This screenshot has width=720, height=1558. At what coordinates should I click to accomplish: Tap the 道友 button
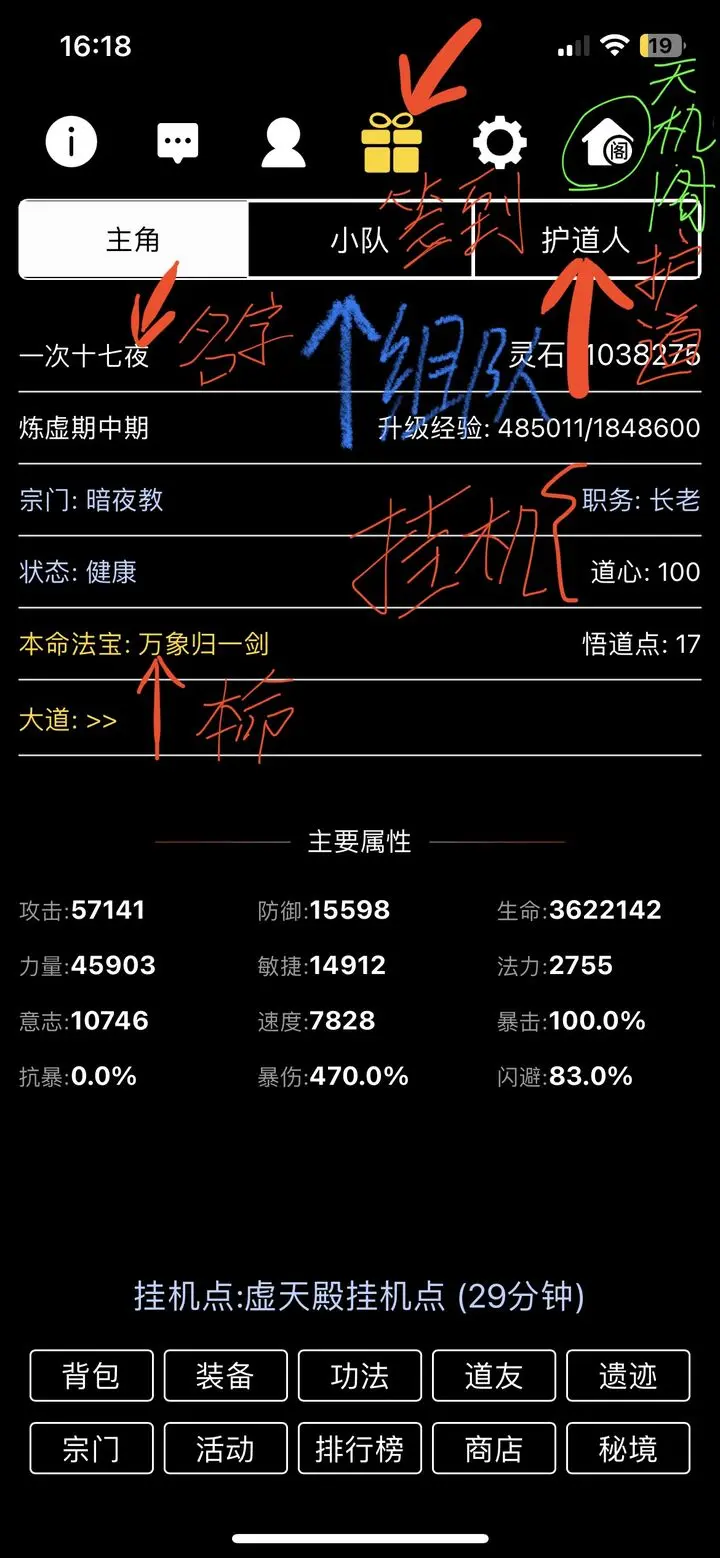(x=494, y=1376)
